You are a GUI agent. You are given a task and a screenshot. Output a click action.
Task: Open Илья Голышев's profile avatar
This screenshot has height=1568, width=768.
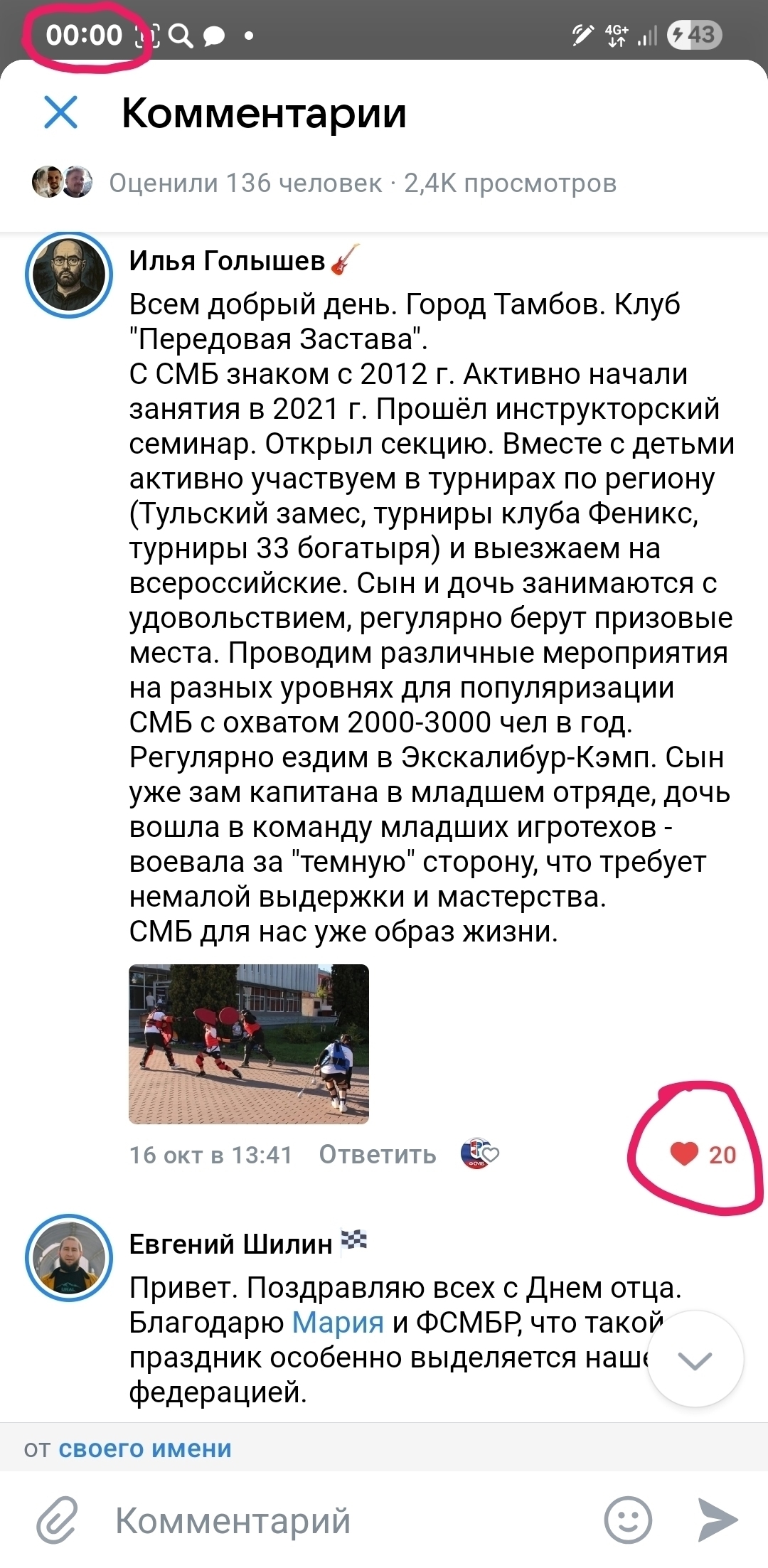(69, 275)
